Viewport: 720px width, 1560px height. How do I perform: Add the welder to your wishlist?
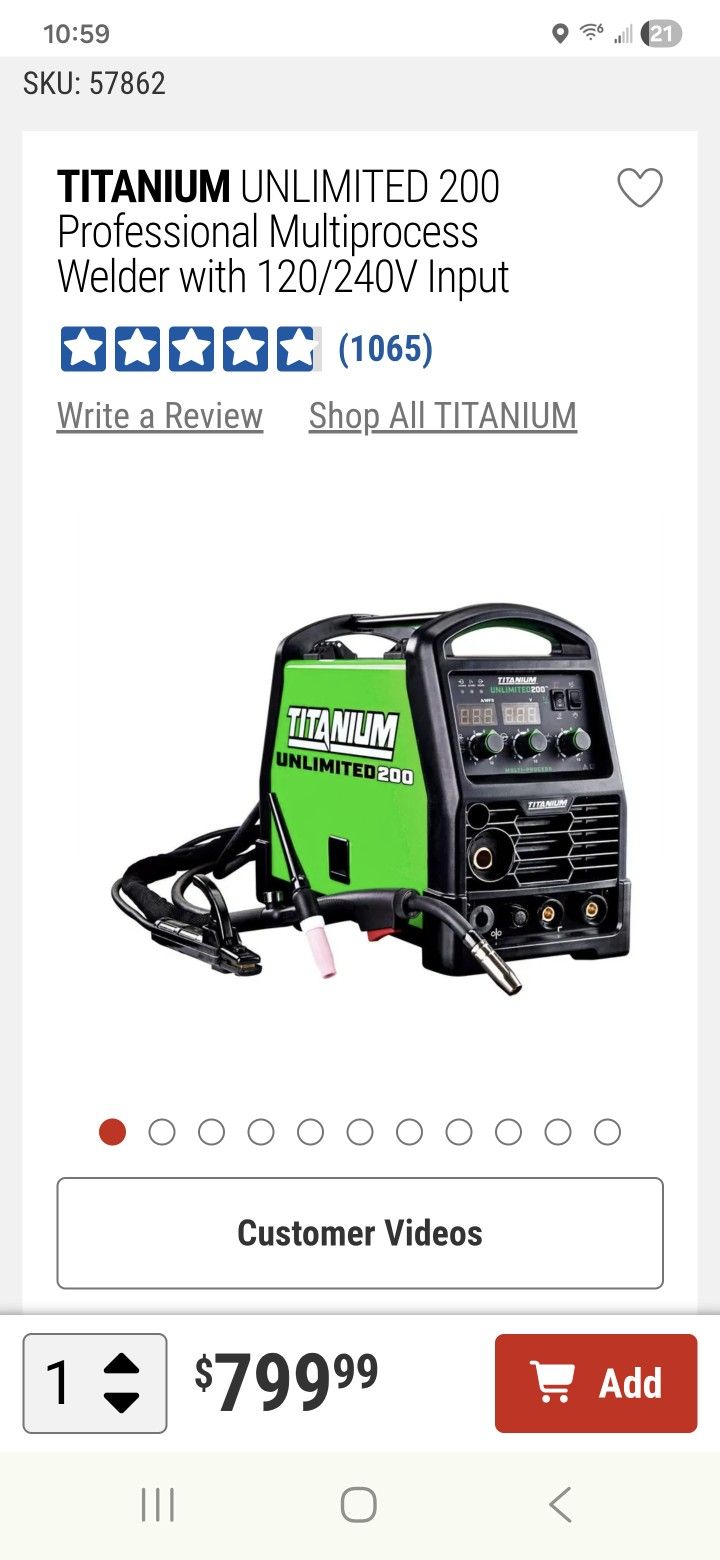(x=639, y=188)
